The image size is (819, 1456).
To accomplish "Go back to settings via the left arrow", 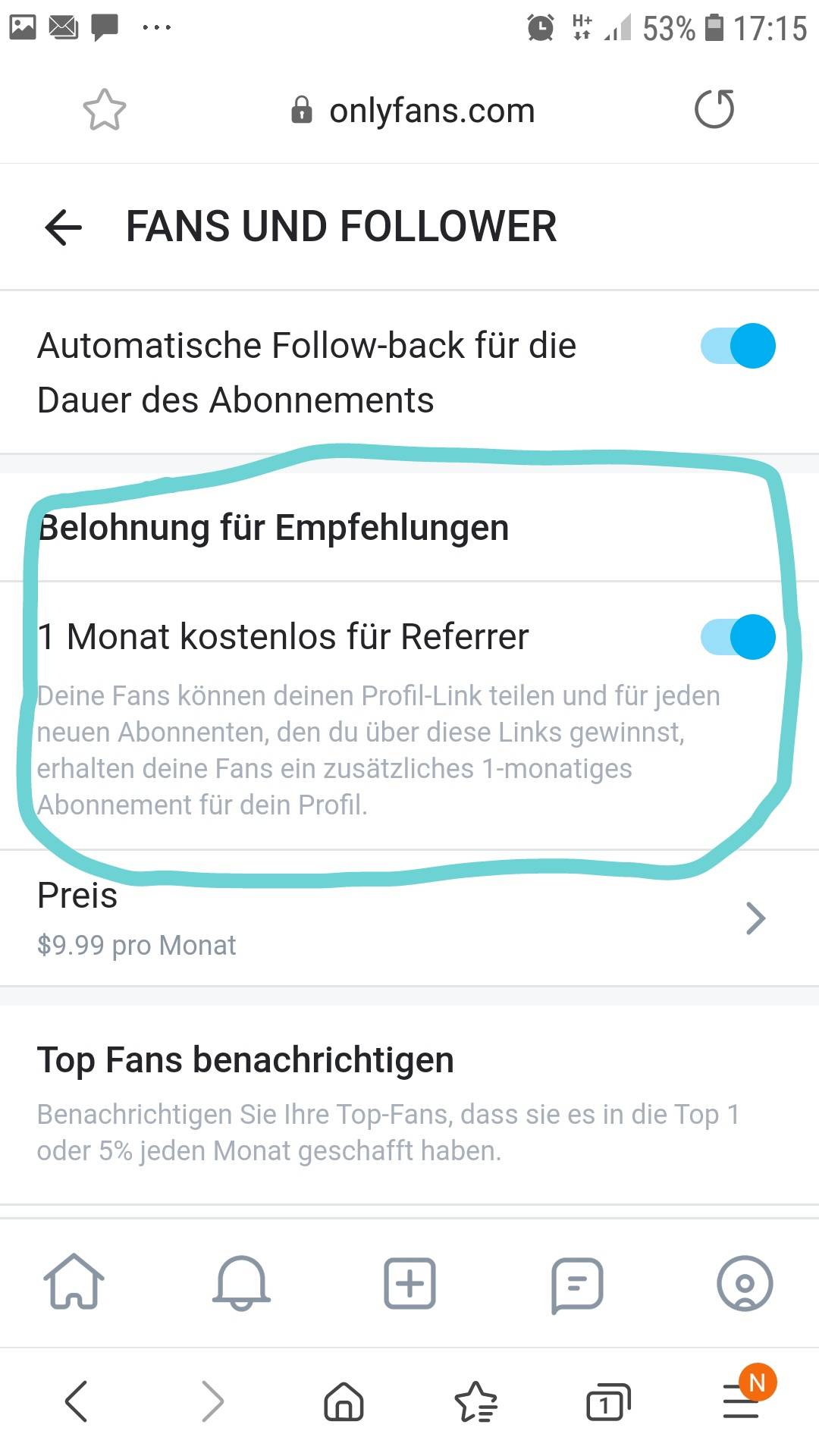I will pyautogui.click(x=63, y=226).
